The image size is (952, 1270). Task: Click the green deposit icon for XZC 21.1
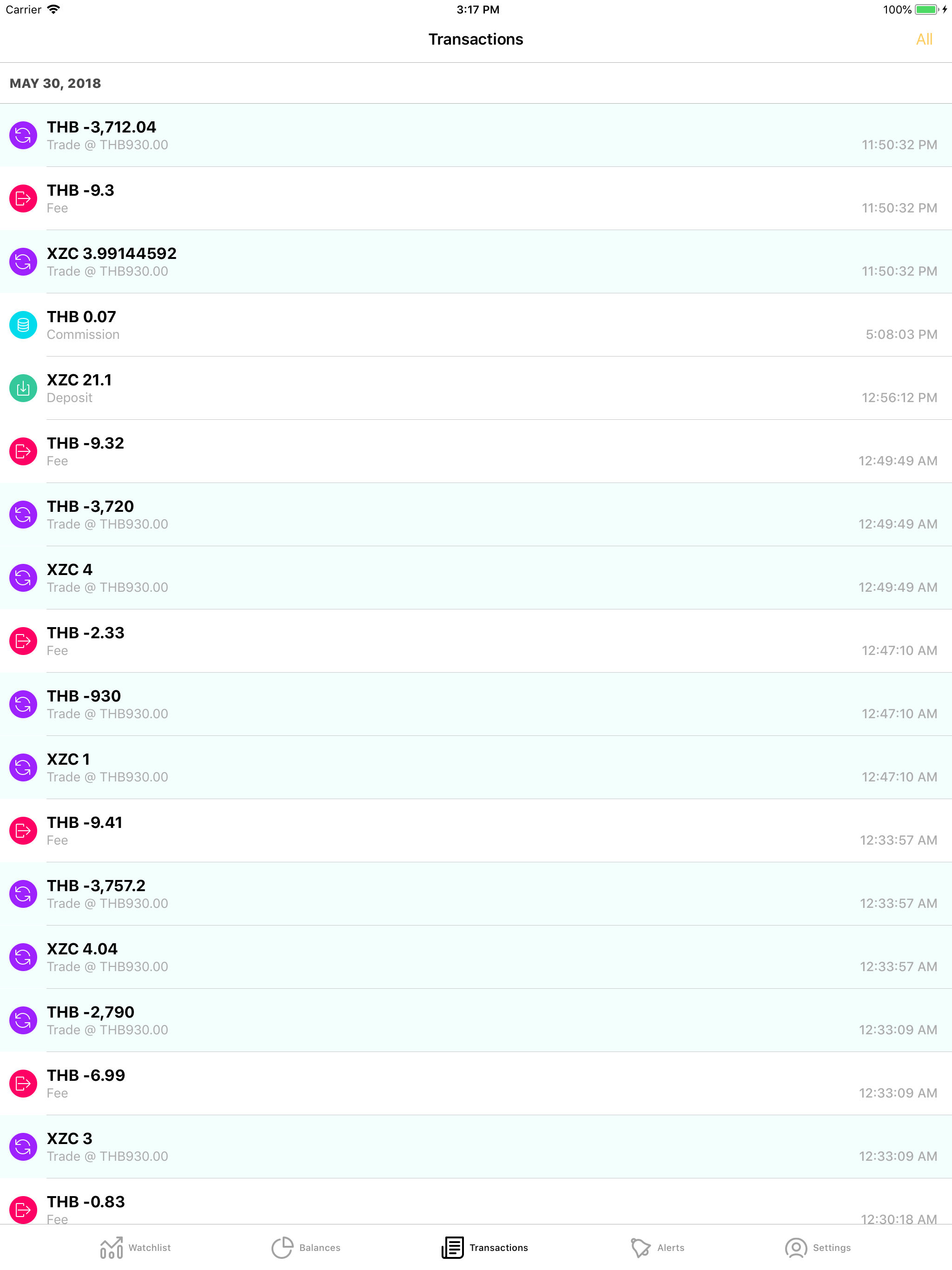(23, 388)
